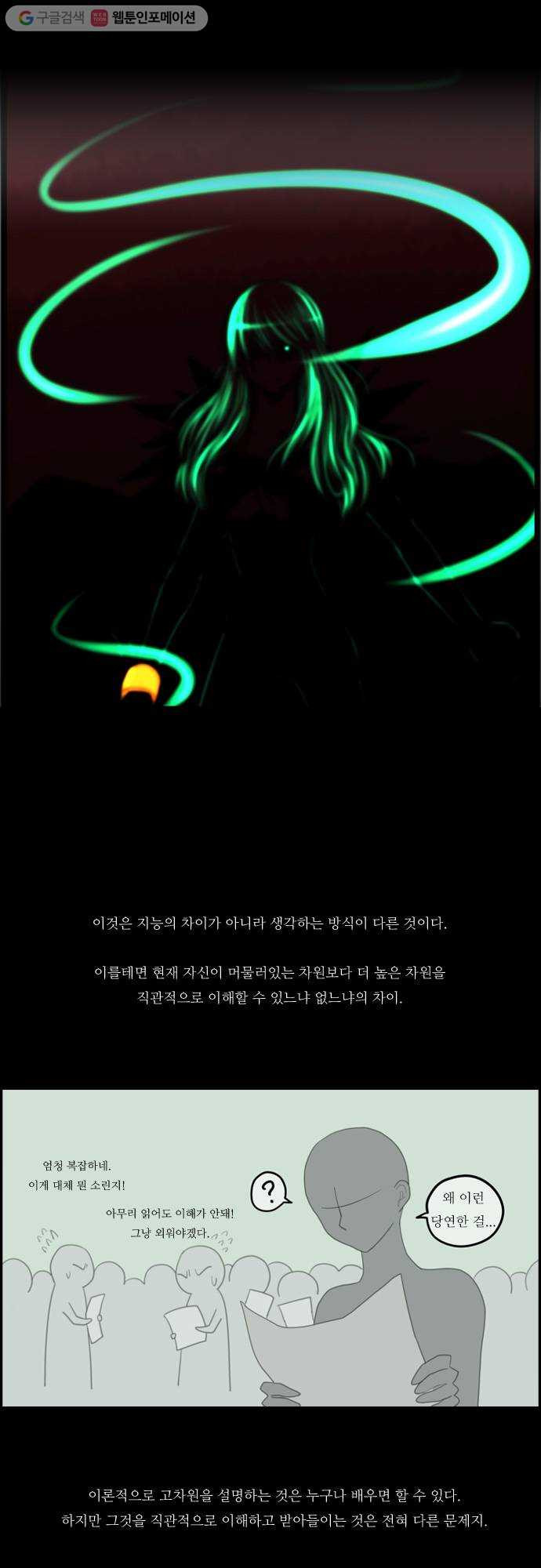Open Google search (구글검색) button
This screenshot has height=1568, width=541.
(50, 17)
